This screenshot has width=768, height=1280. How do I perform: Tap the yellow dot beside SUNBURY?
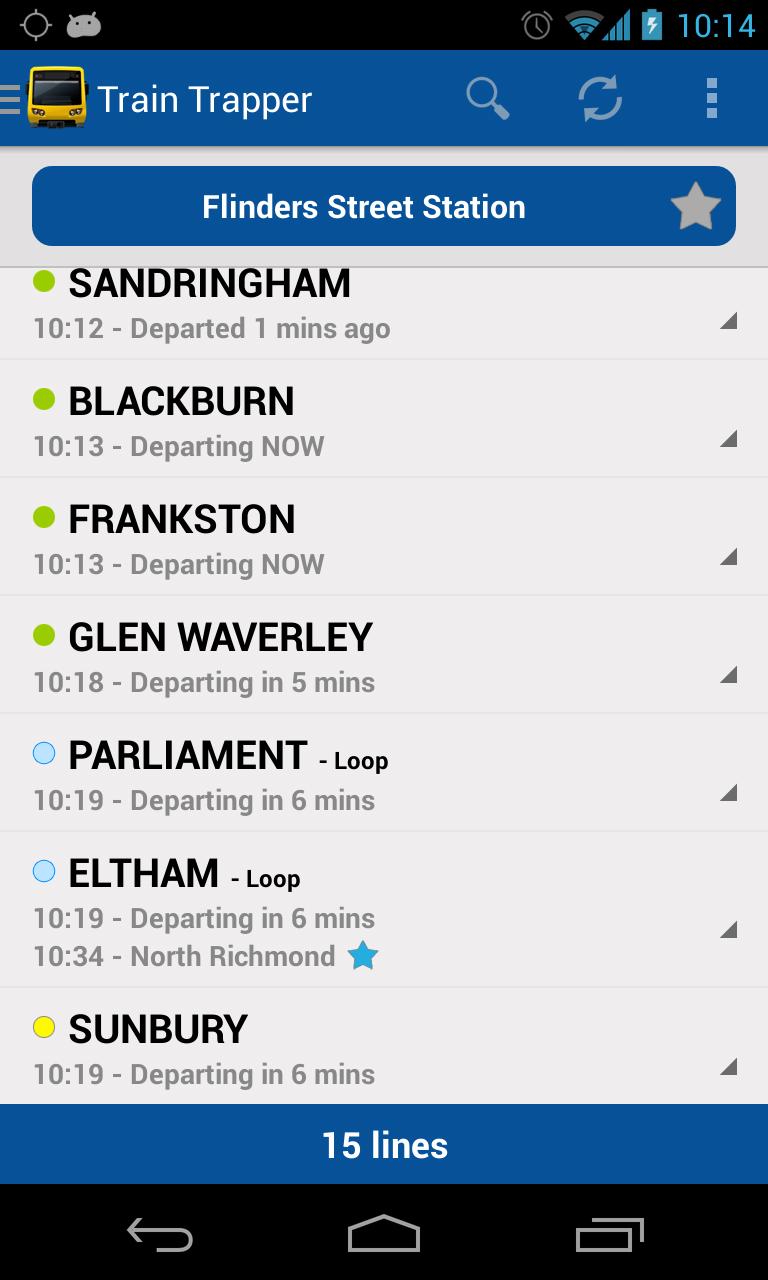coord(44,1028)
